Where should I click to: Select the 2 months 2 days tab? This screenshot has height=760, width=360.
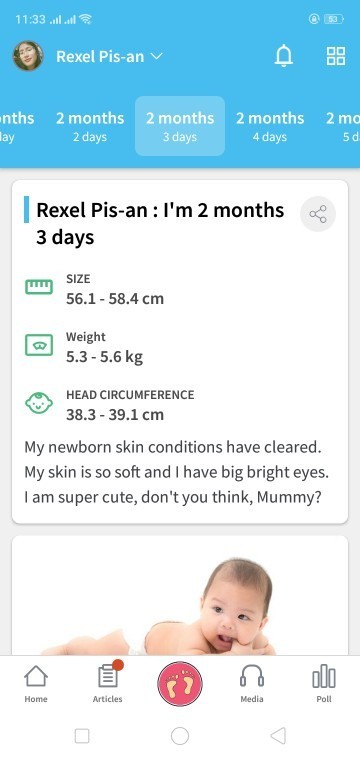click(x=90, y=126)
